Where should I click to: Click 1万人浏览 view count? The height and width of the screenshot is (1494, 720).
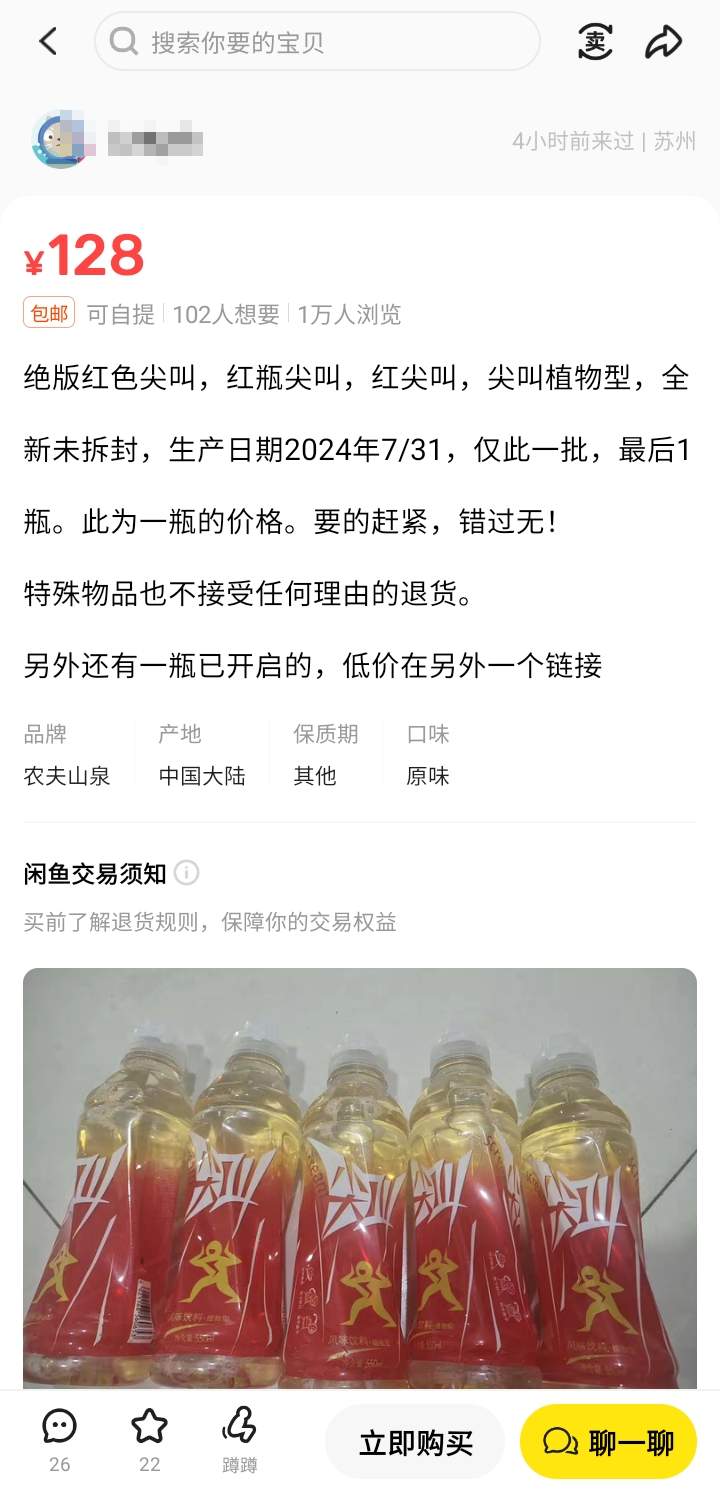click(x=348, y=312)
